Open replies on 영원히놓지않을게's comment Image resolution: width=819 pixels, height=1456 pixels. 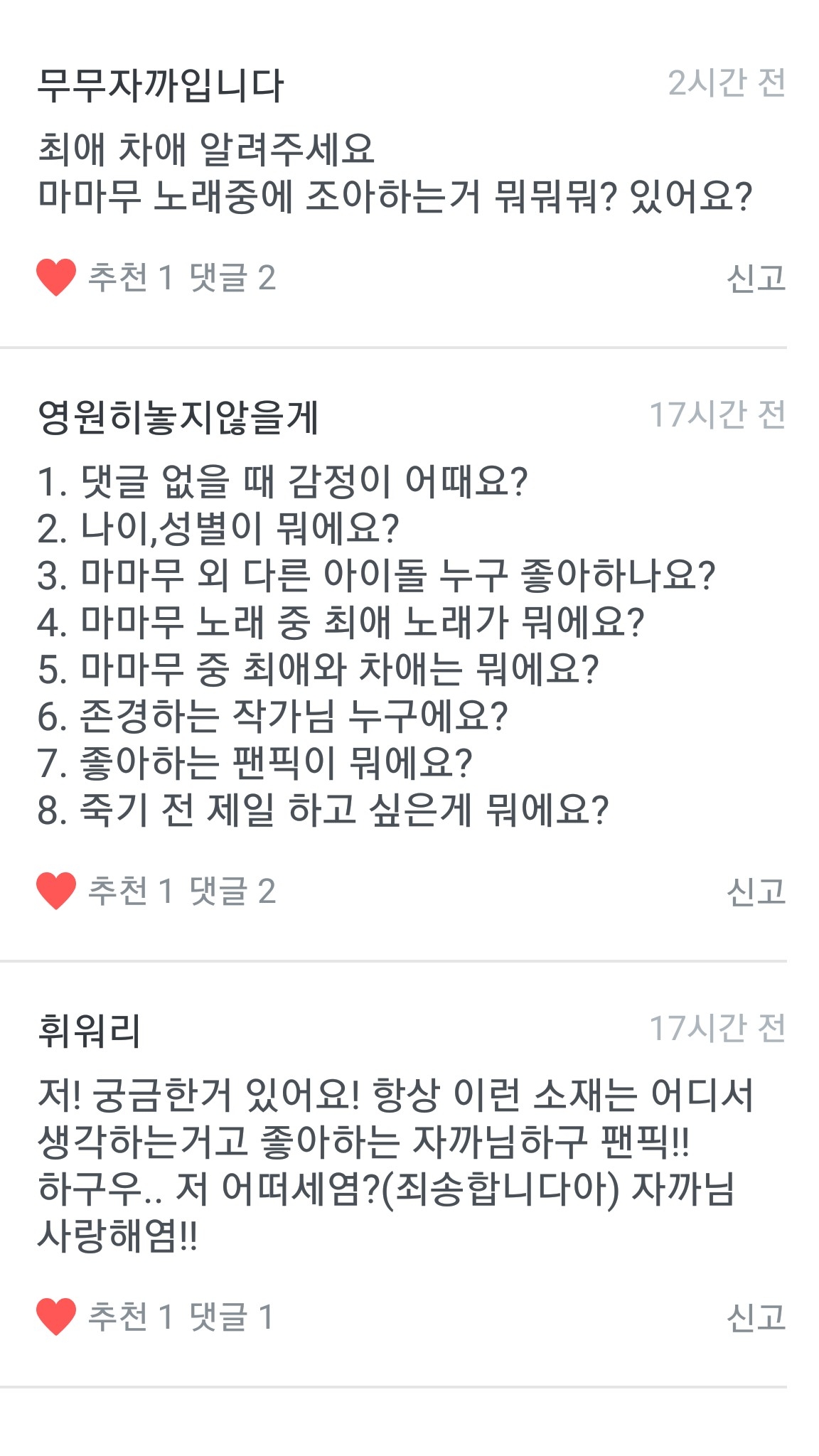coord(232,891)
